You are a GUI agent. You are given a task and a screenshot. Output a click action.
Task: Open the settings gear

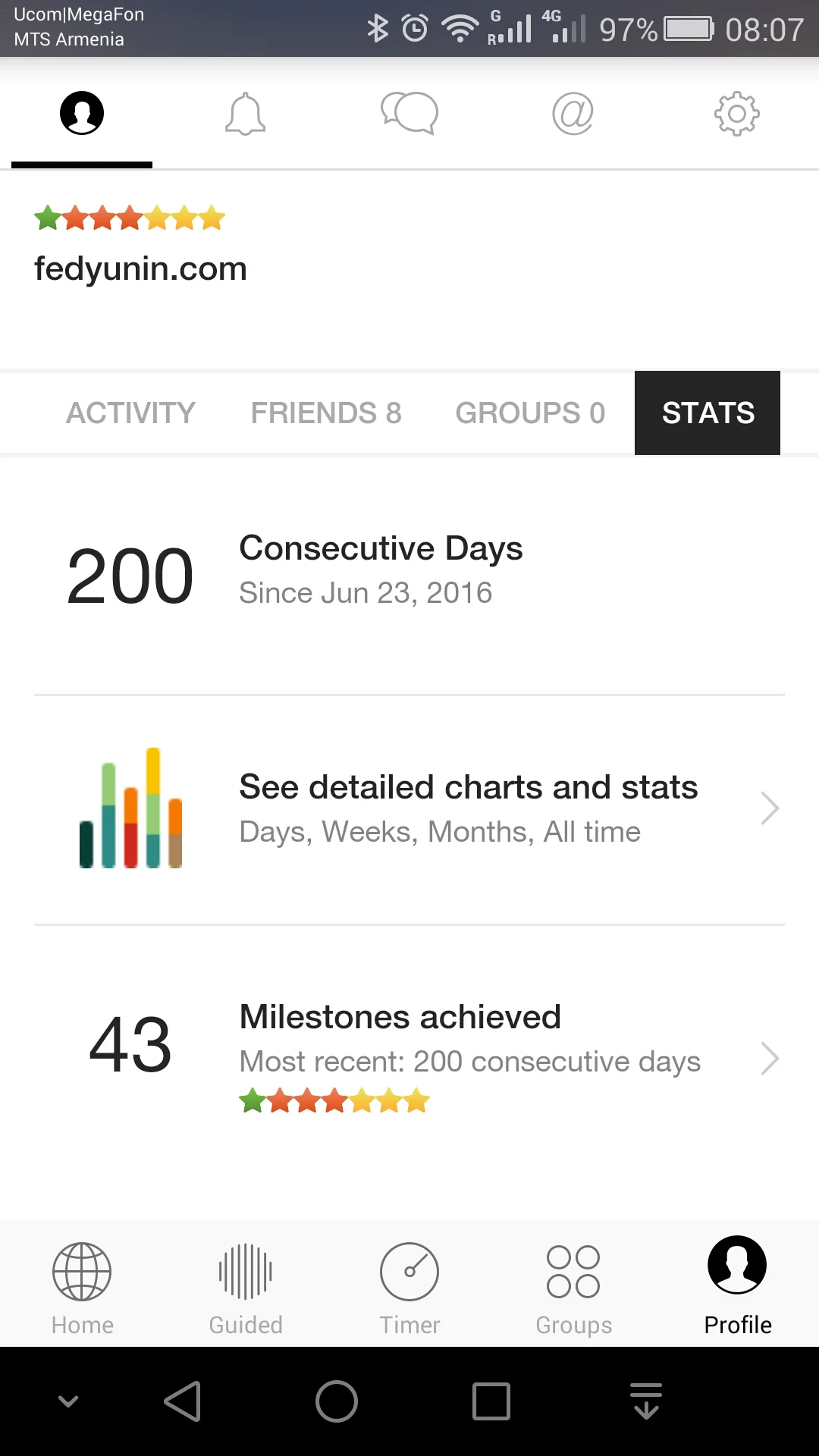pos(736,114)
